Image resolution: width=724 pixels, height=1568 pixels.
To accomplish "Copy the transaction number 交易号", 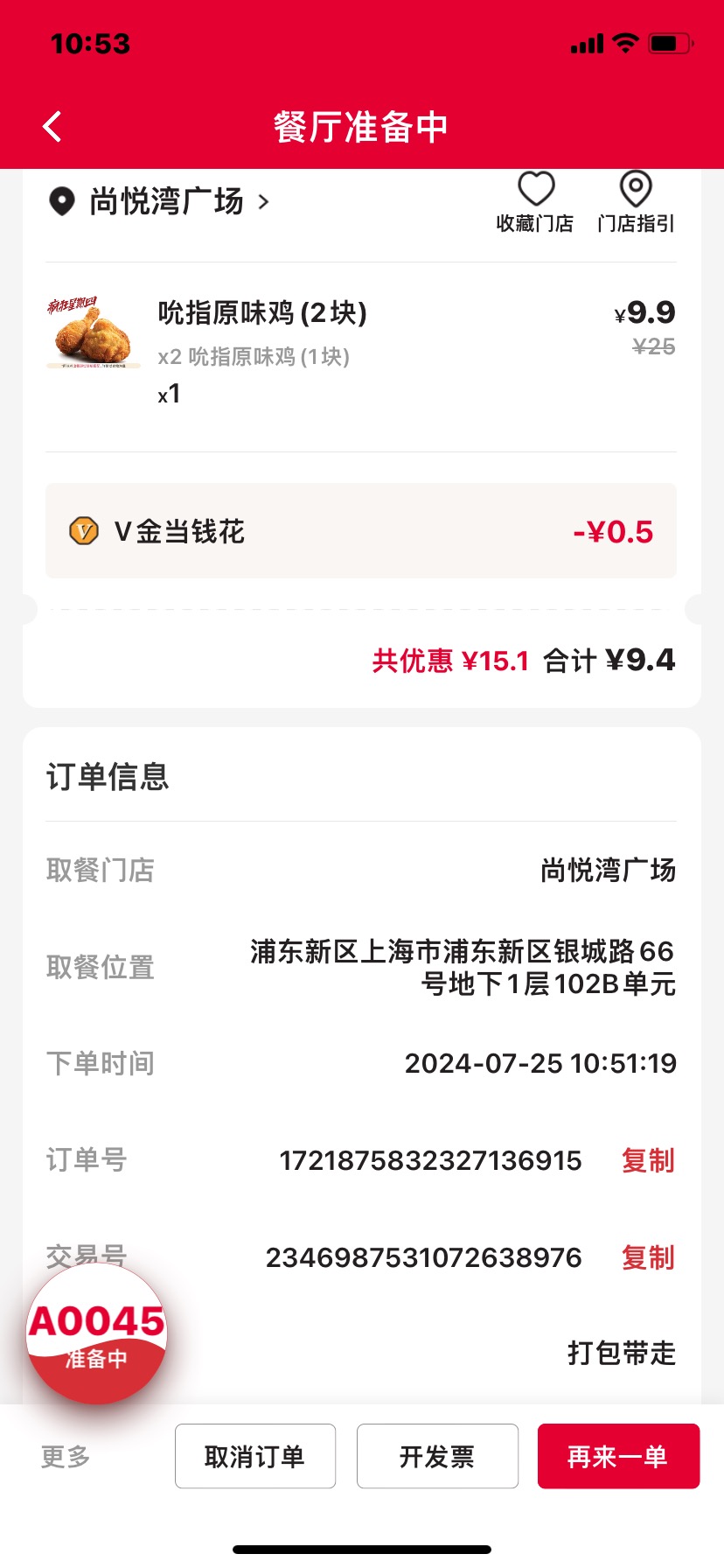I will coord(648,1257).
